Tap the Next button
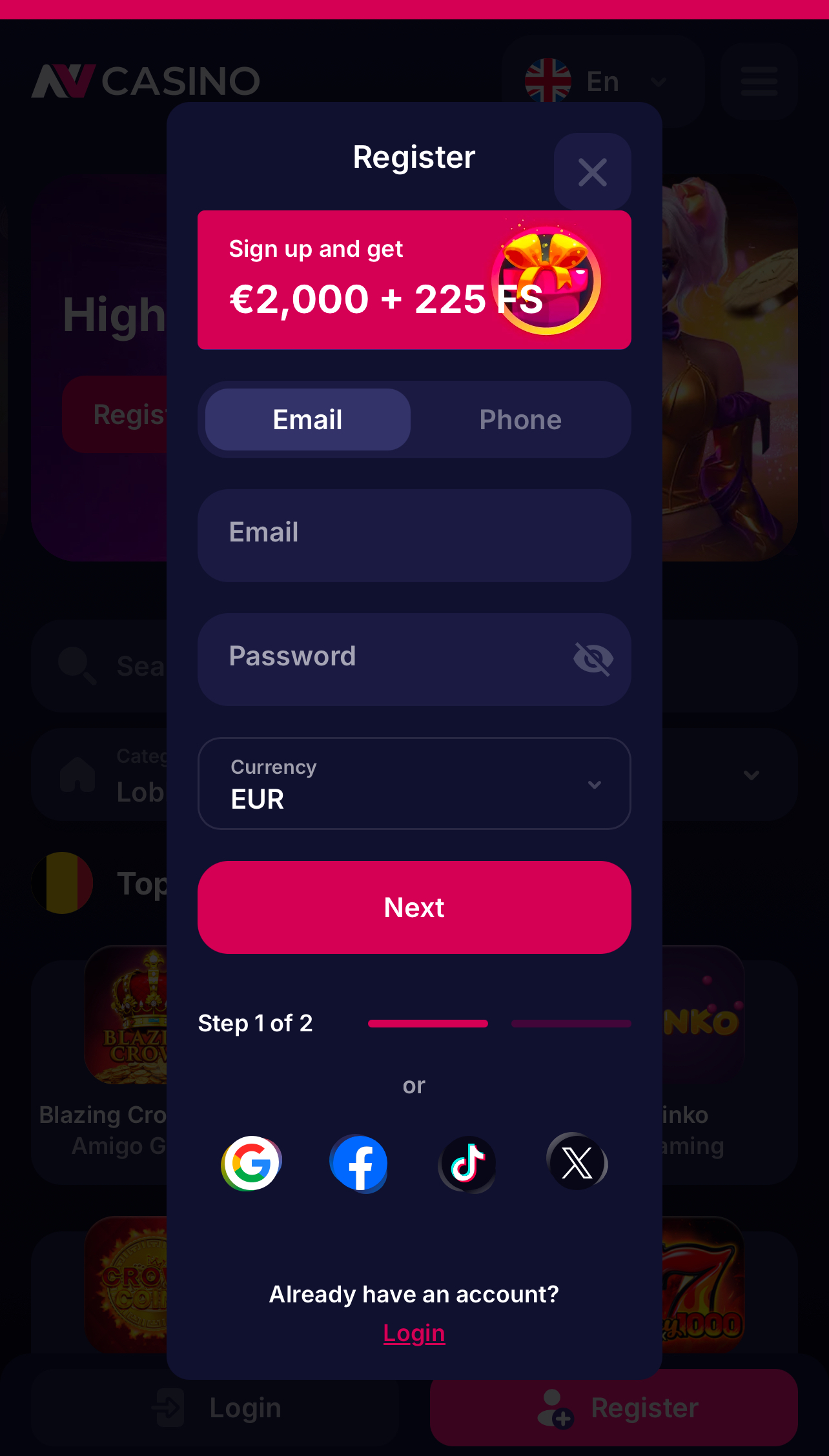 [414, 907]
